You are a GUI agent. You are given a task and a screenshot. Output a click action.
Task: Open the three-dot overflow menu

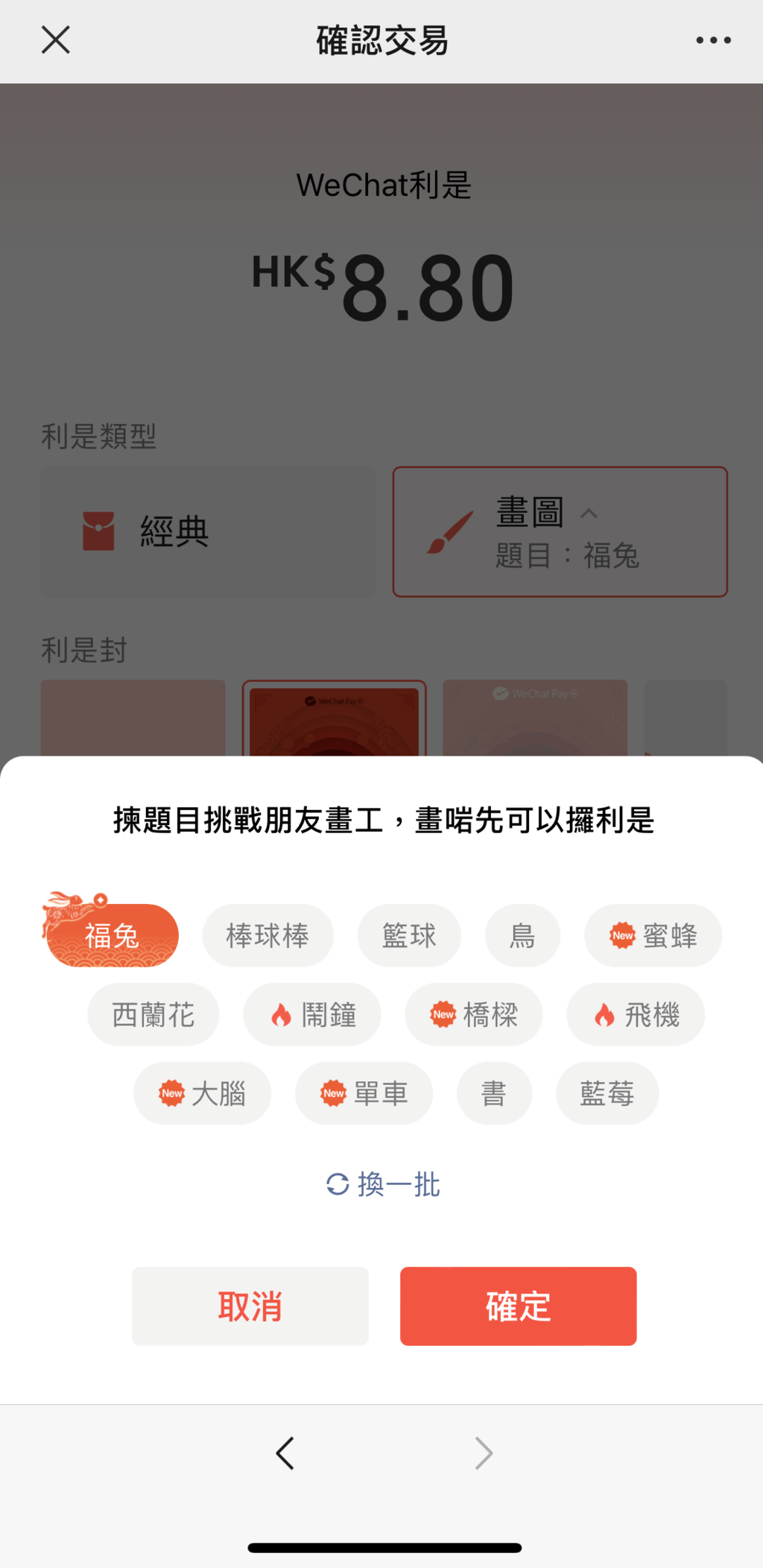click(x=713, y=40)
